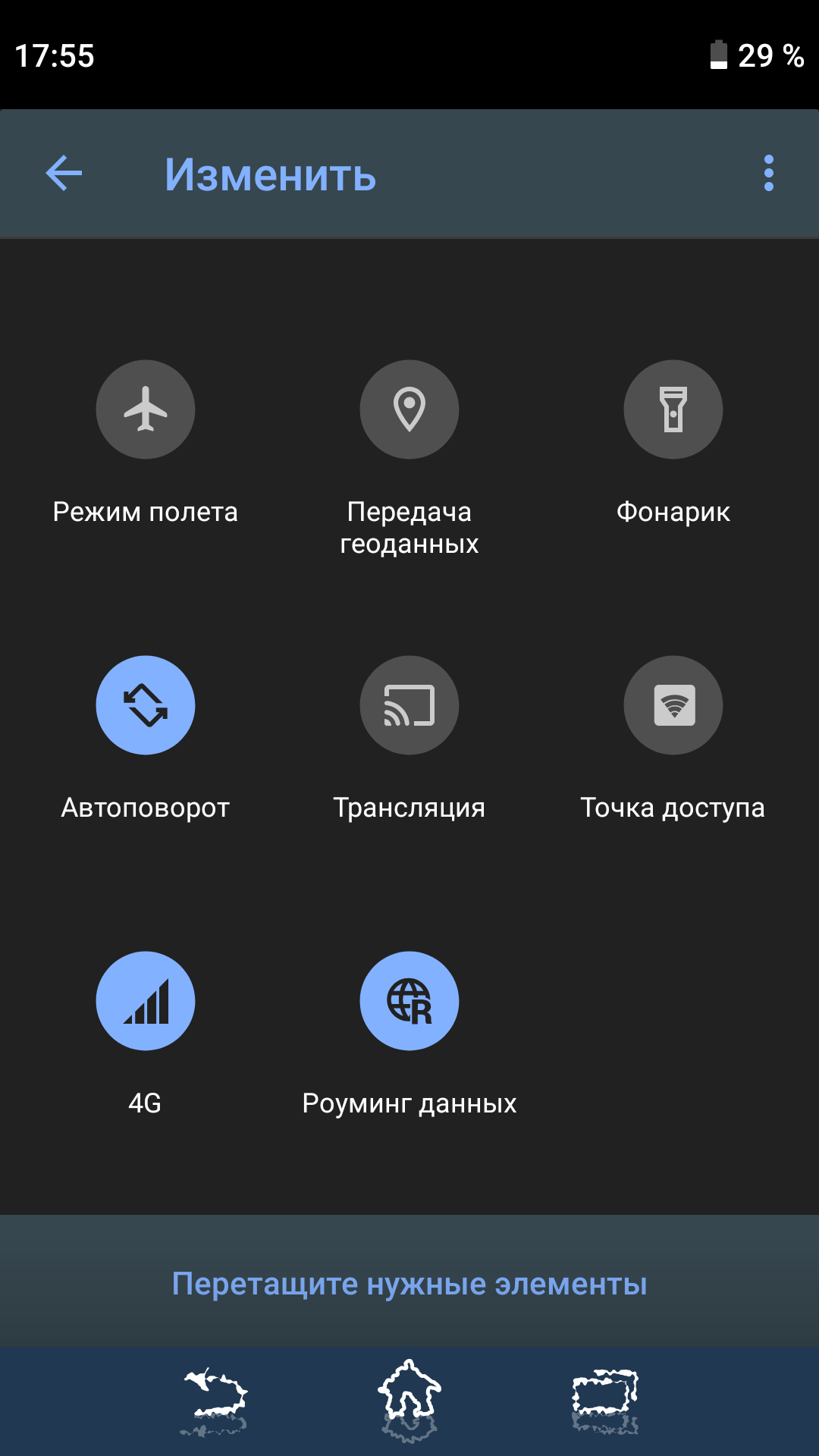Select the Передача геоданных tile
This screenshot has width=819, height=1456.
point(409,409)
